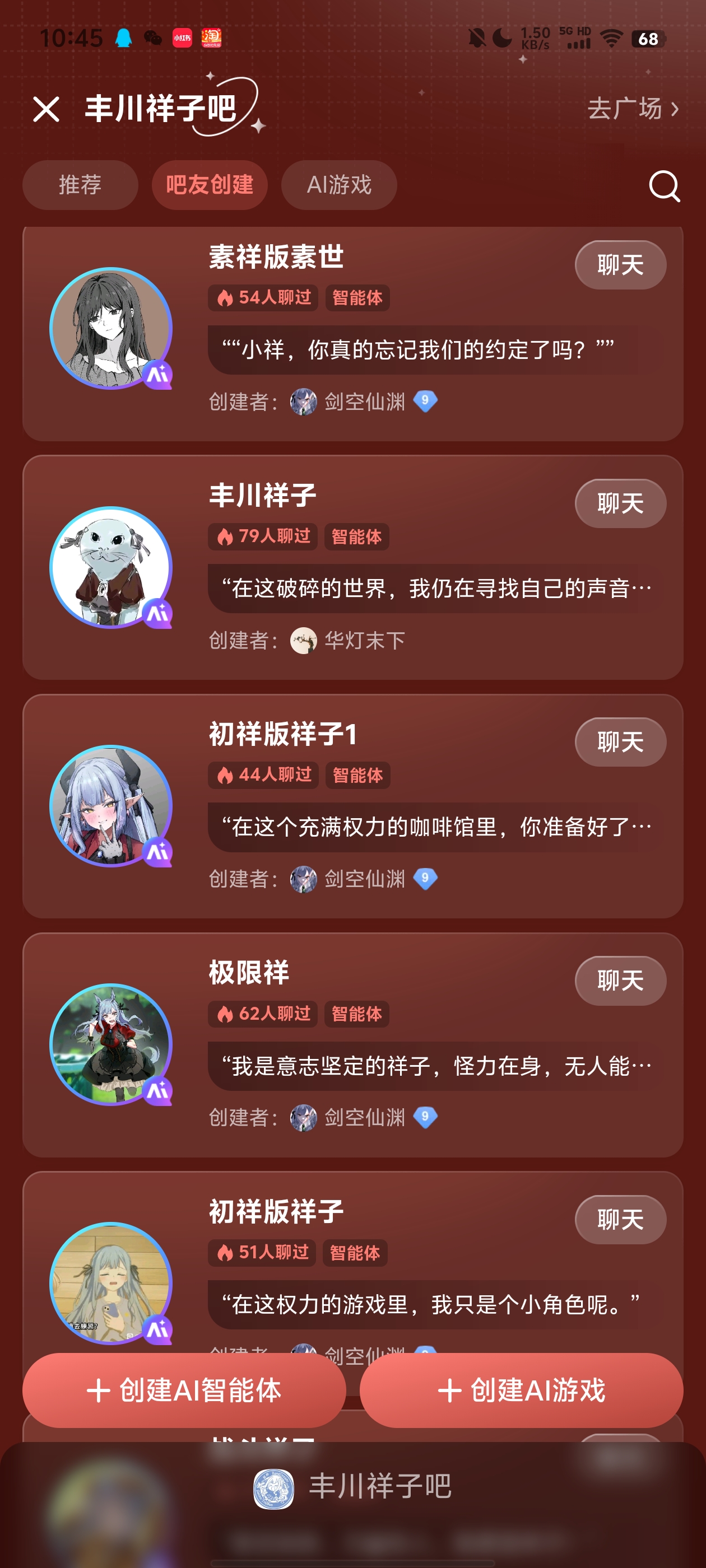Tap 聊天 on the 丰川祥子 card
706x1568 pixels.
(x=620, y=503)
